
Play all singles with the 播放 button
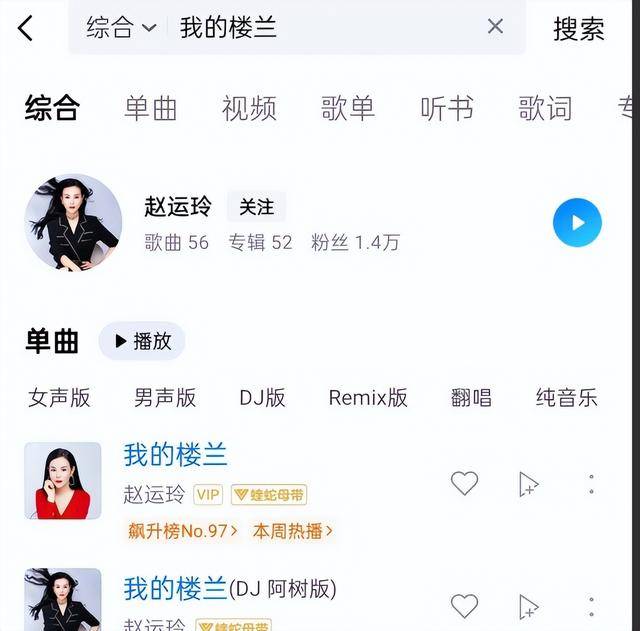click(142, 341)
